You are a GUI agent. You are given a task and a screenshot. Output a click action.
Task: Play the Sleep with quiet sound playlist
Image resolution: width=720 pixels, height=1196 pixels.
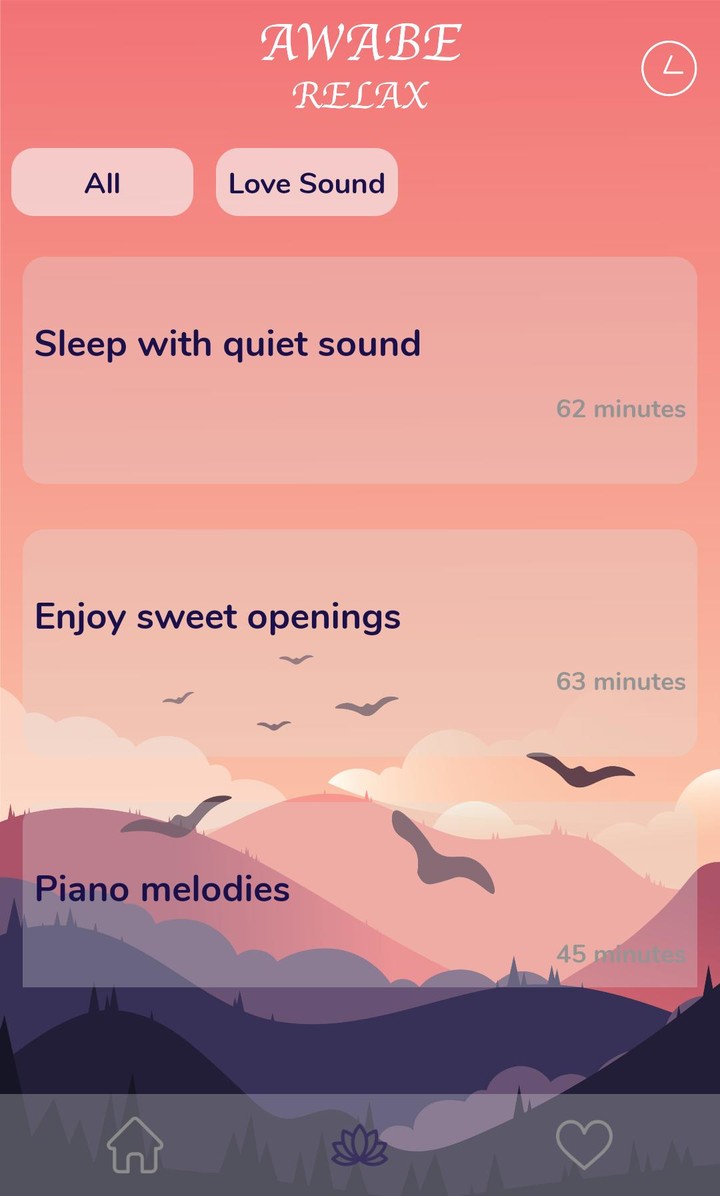click(360, 367)
